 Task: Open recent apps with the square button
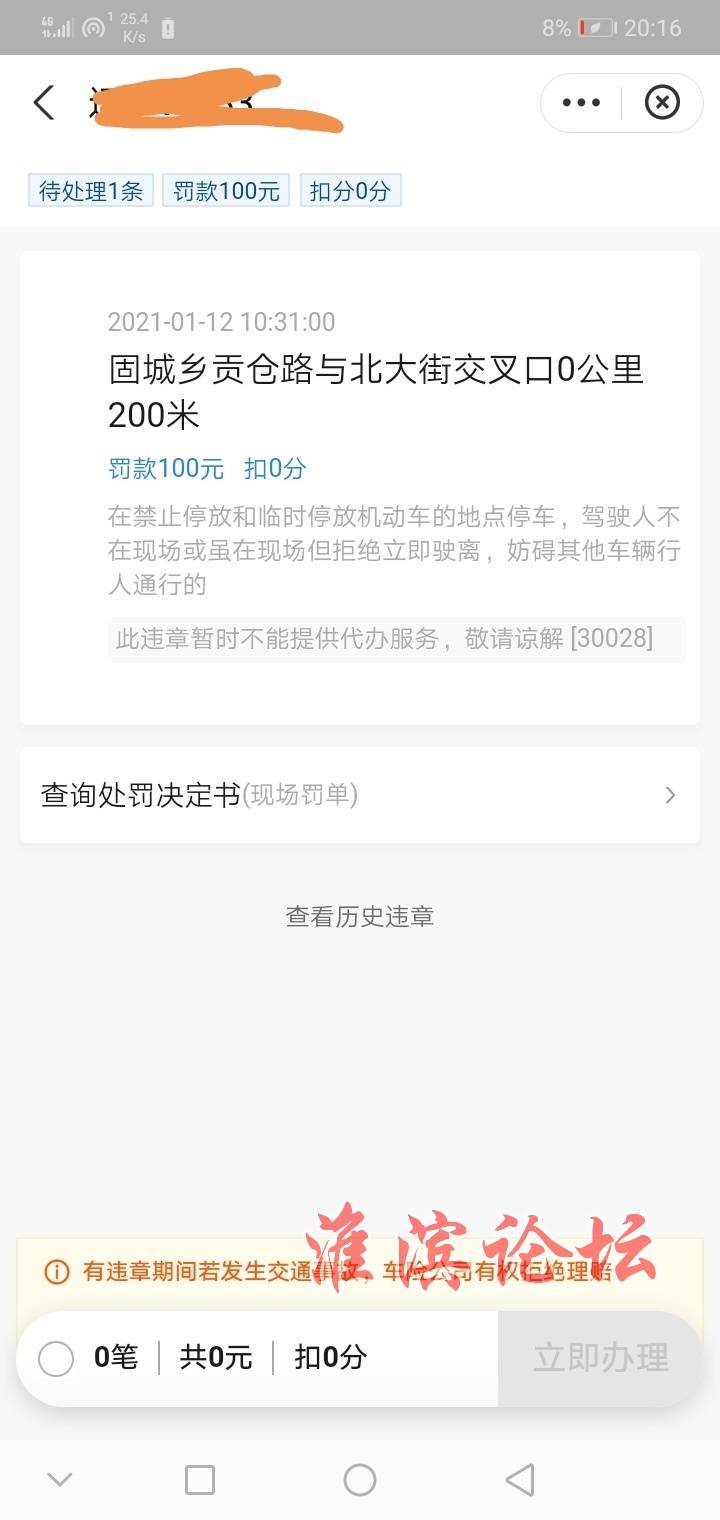click(200, 1480)
